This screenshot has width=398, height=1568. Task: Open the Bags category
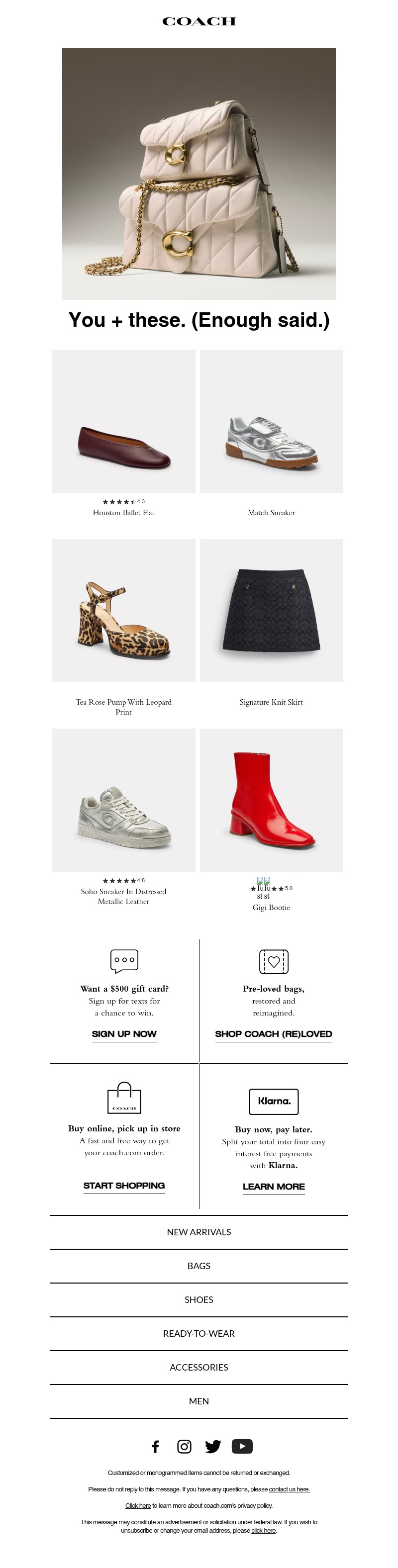(x=199, y=1266)
